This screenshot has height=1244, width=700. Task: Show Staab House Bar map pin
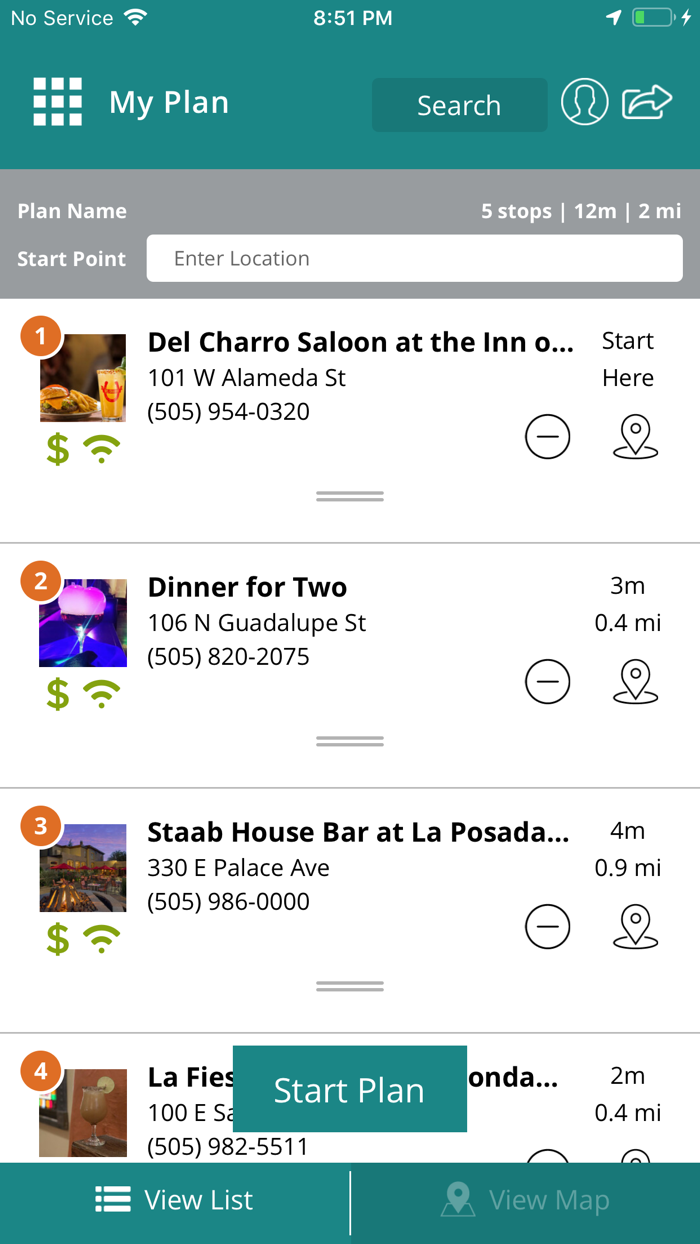(635, 927)
